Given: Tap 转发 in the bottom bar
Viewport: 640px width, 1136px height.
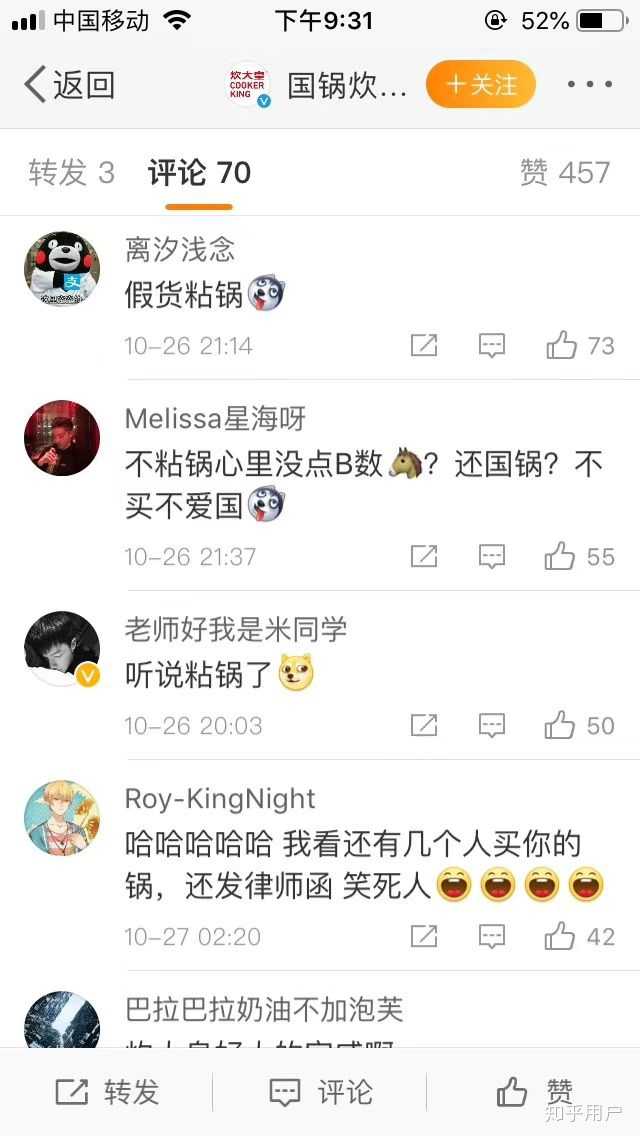Looking at the screenshot, I should click(107, 1092).
